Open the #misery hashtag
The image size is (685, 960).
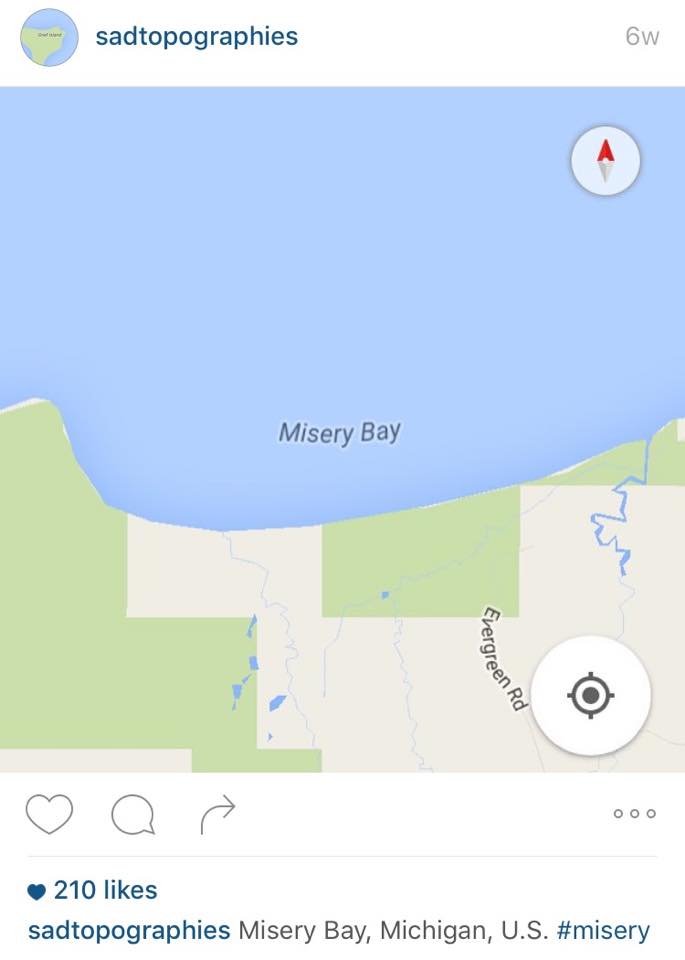603,931
